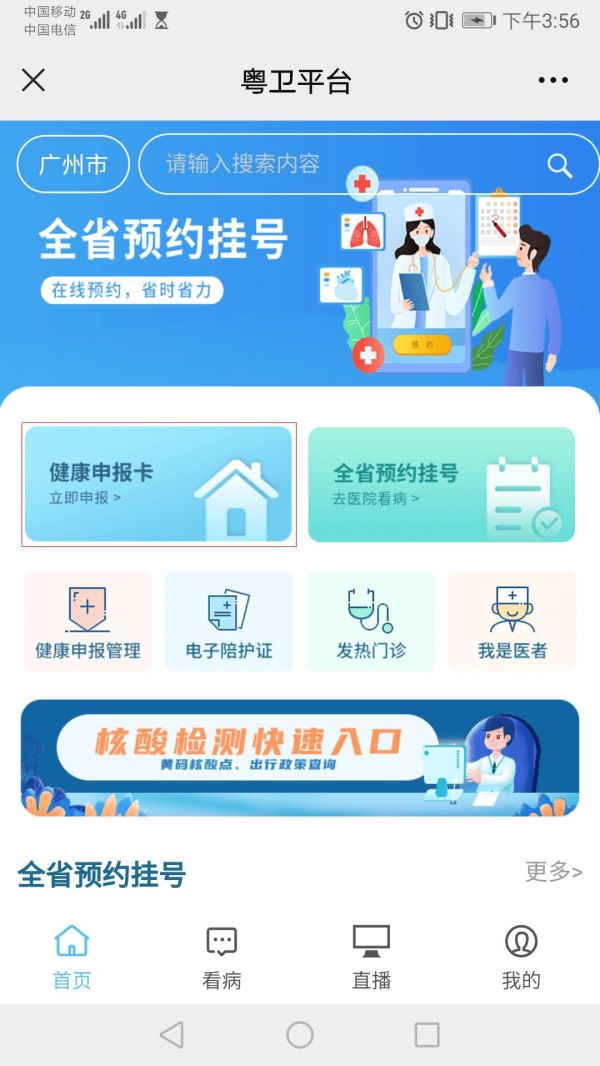This screenshot has width=600, height=1066.
Task: Open the 全省预约挂号 green card
Action: click(x=441, y=485)
